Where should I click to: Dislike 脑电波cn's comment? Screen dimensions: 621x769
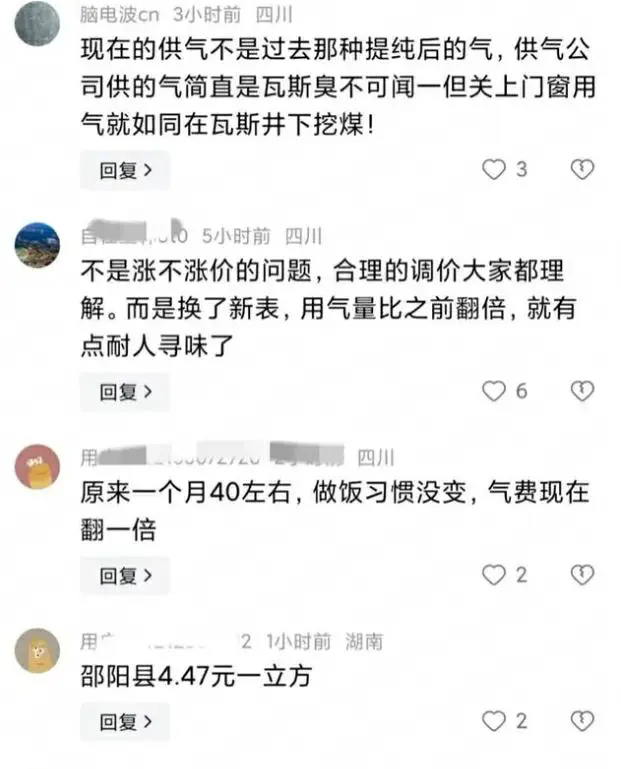coord(582,170)
